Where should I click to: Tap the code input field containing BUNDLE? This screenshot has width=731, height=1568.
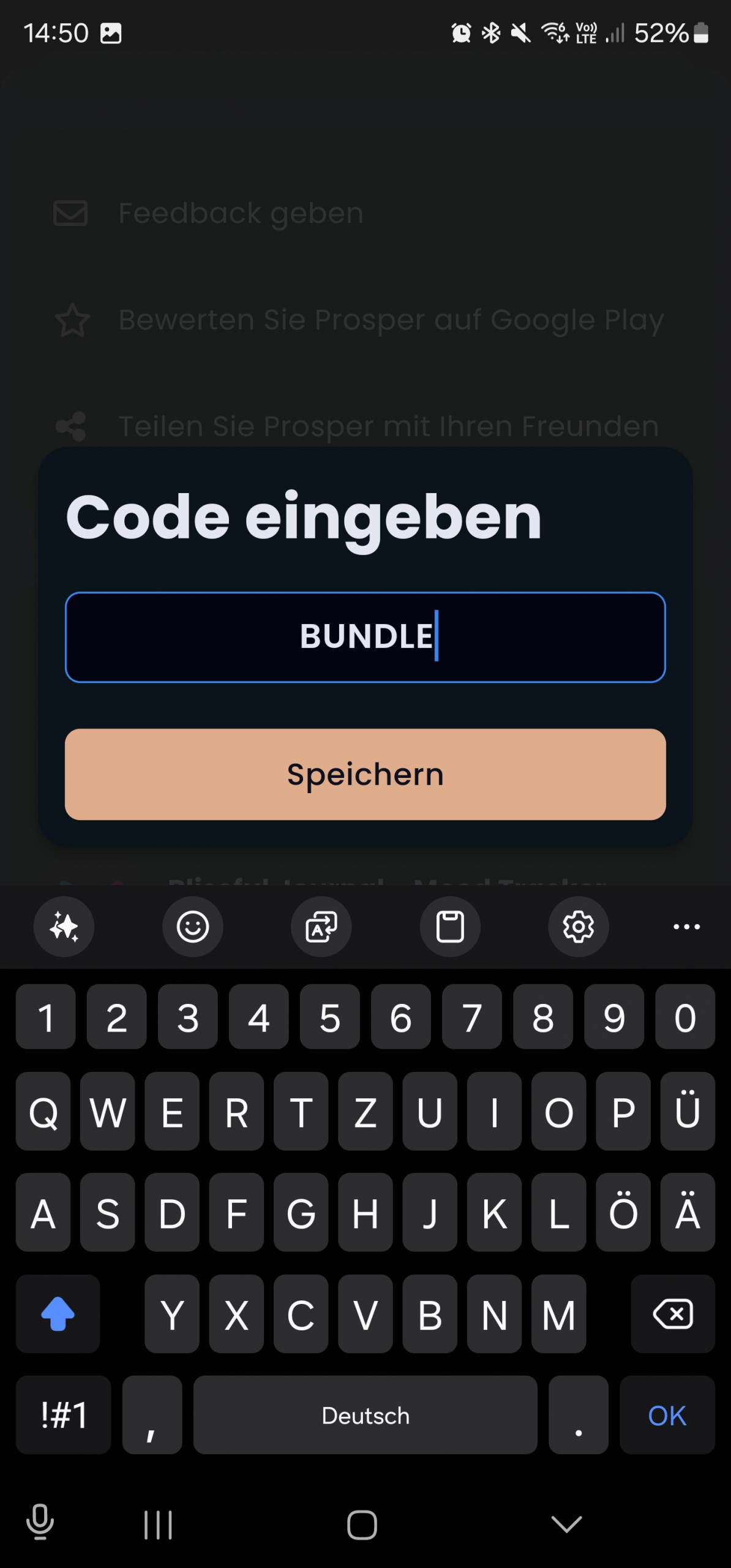pyautogui.click(x=365, y=636)
